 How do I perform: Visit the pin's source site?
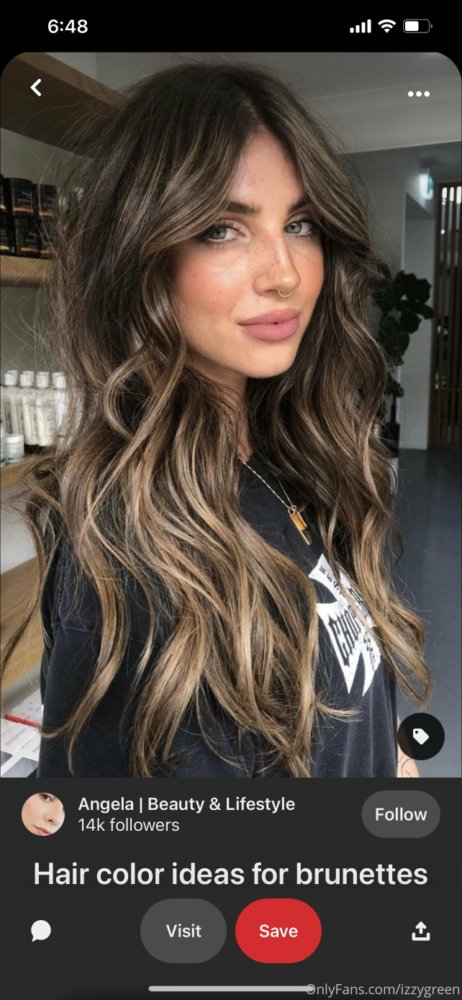click(x=183, y=930)
